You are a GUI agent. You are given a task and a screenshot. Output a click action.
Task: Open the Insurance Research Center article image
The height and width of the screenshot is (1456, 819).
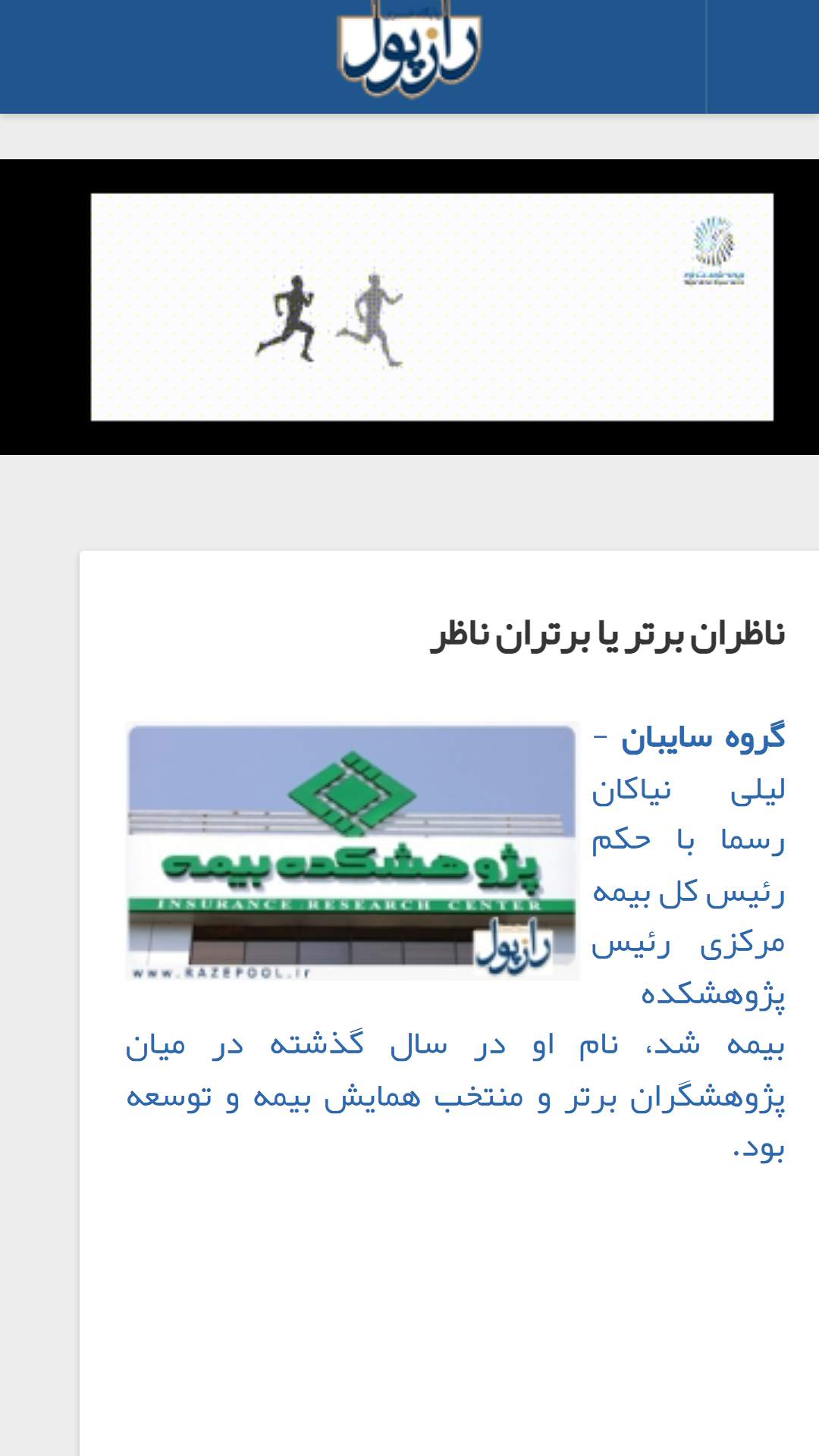[x=353, y=852]
